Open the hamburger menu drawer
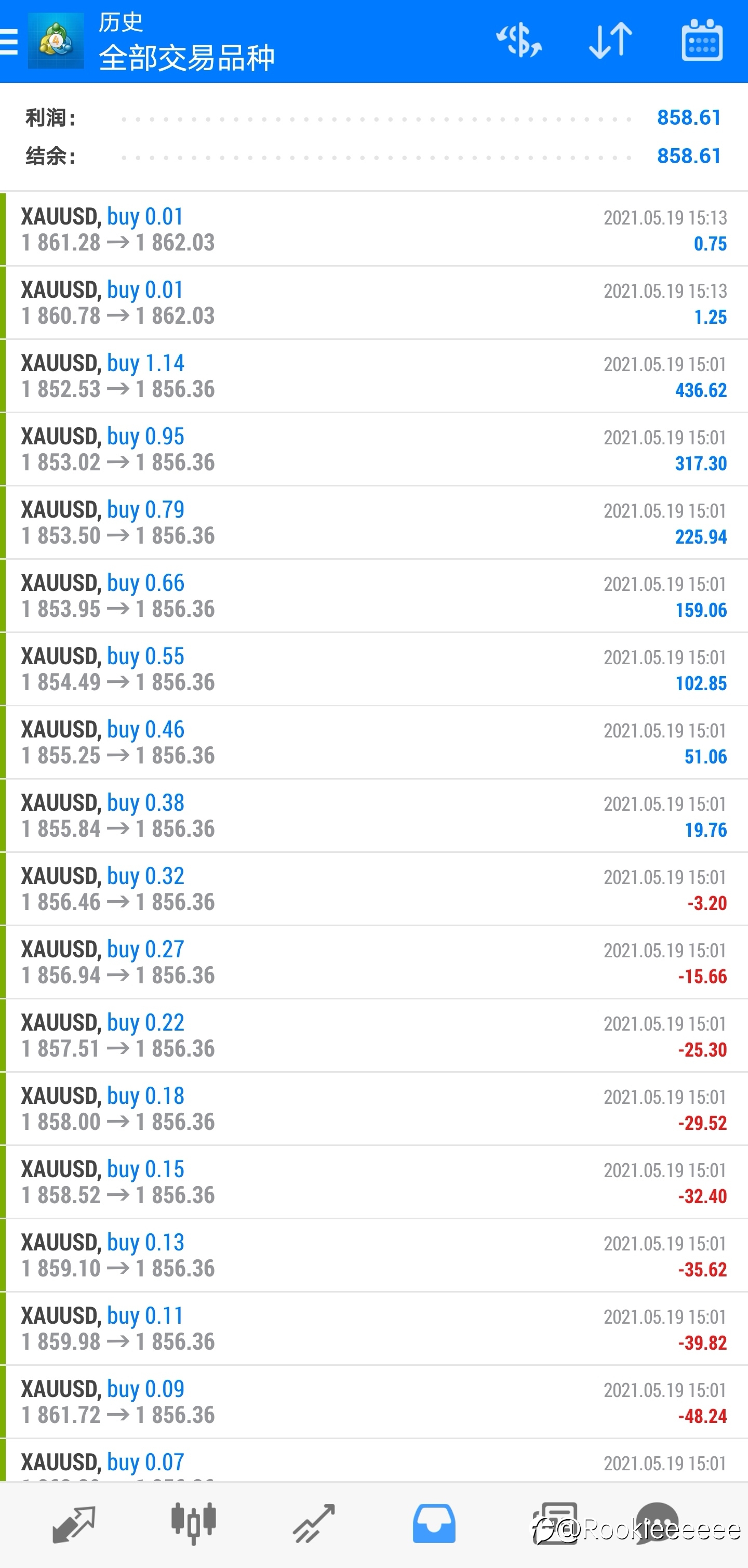The image size is (748, 1568). pyautogui.click(x=8, y=42)
